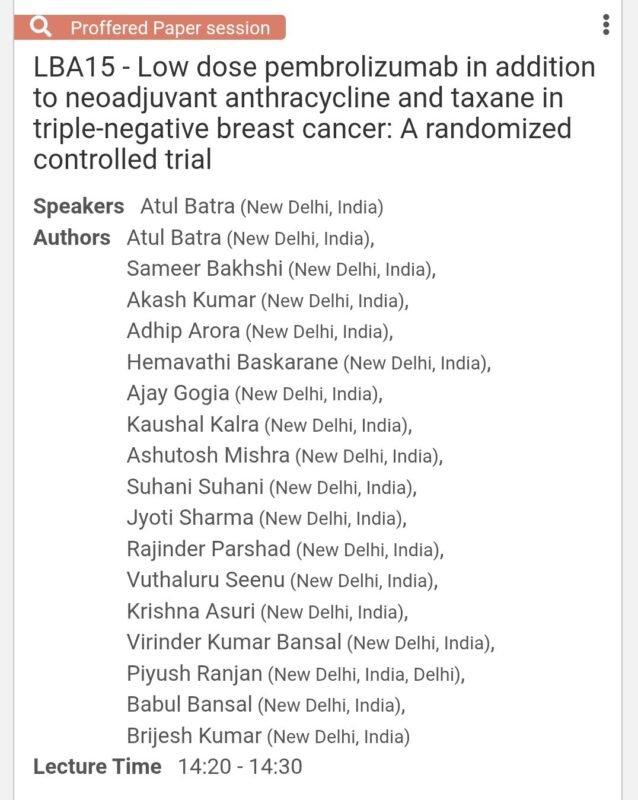The width and height of the screenshot is (638, 800).
Task: Tap the Proffered Paper session tag
Action: point(150,27)
